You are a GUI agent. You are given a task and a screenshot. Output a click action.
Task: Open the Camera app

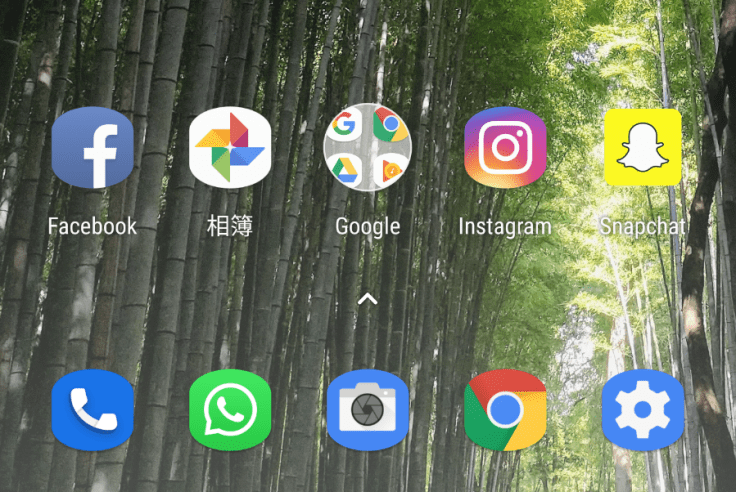[x=367, y=410]
